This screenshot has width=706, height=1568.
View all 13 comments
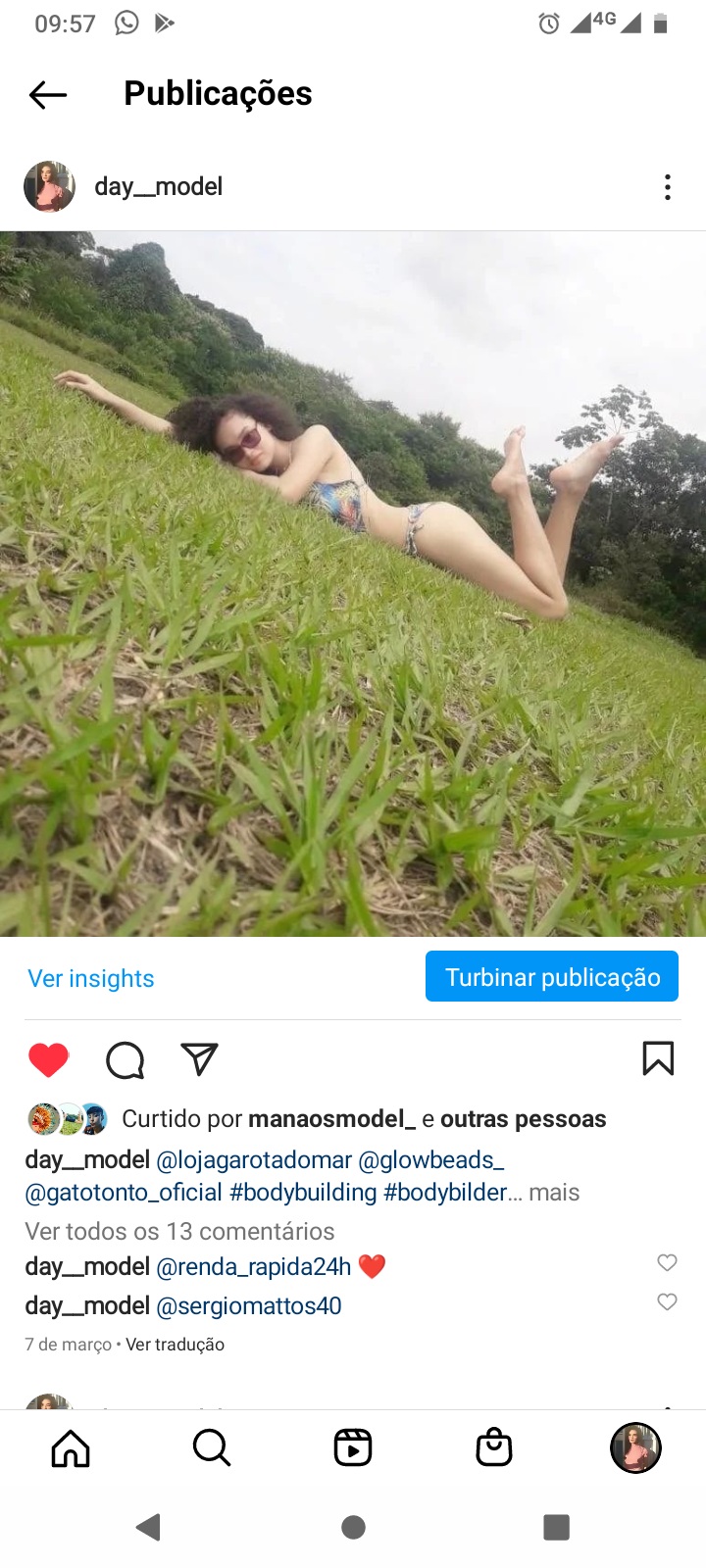179,1231
